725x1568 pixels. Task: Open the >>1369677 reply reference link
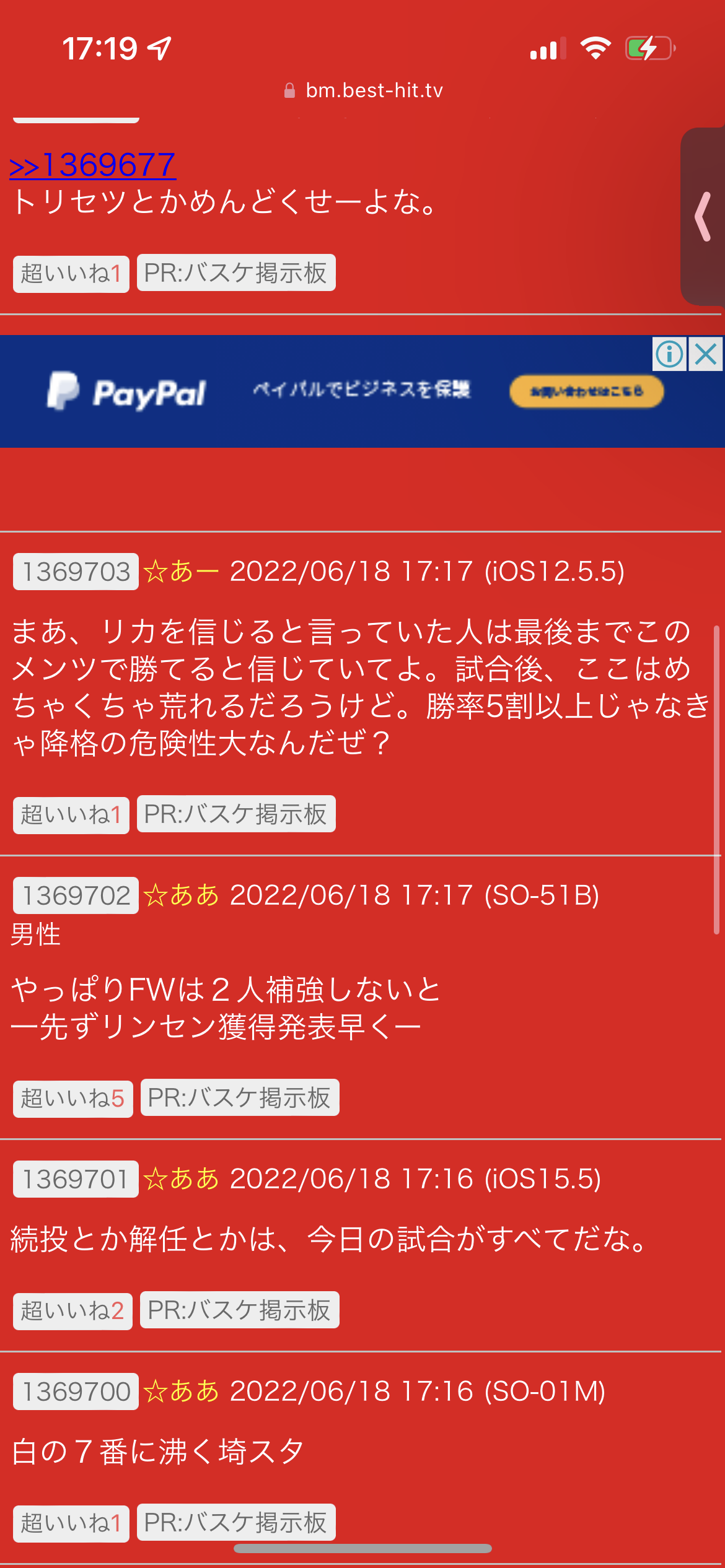click(x=93, y=165)
